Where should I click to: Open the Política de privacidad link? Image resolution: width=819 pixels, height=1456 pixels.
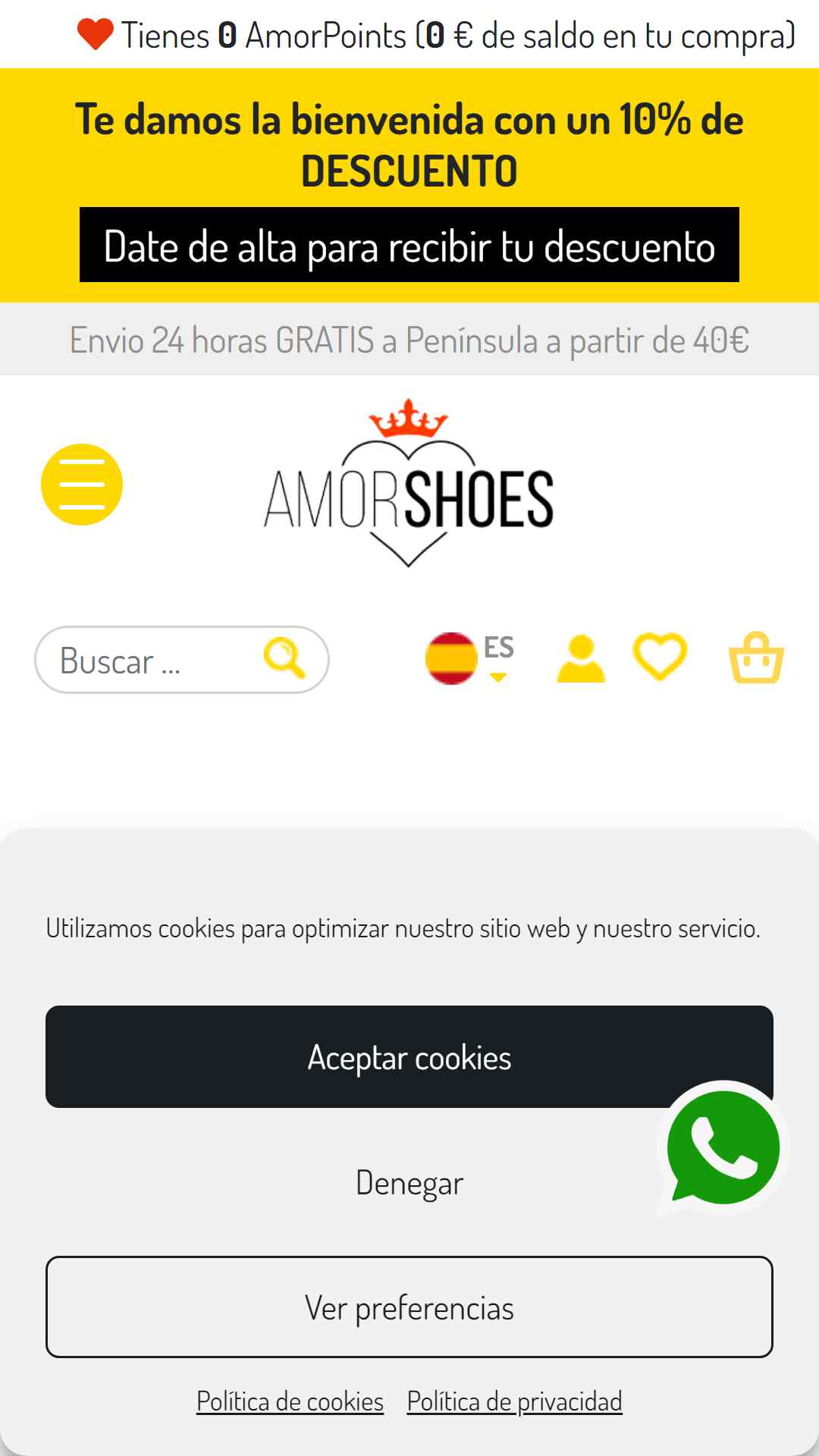[x=515, y=1401]
